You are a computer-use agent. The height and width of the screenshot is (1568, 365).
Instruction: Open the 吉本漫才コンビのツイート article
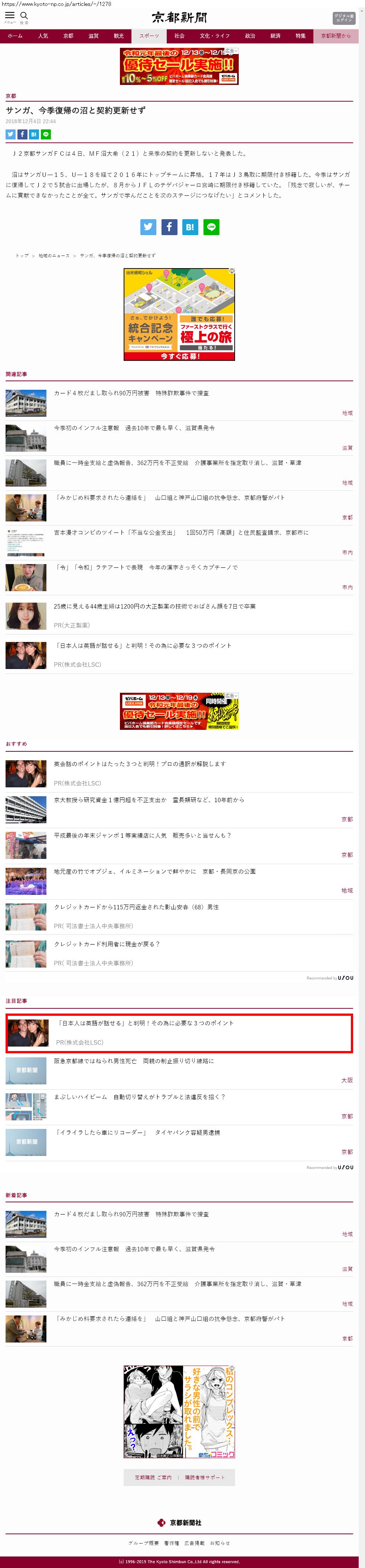coord(181,533)
